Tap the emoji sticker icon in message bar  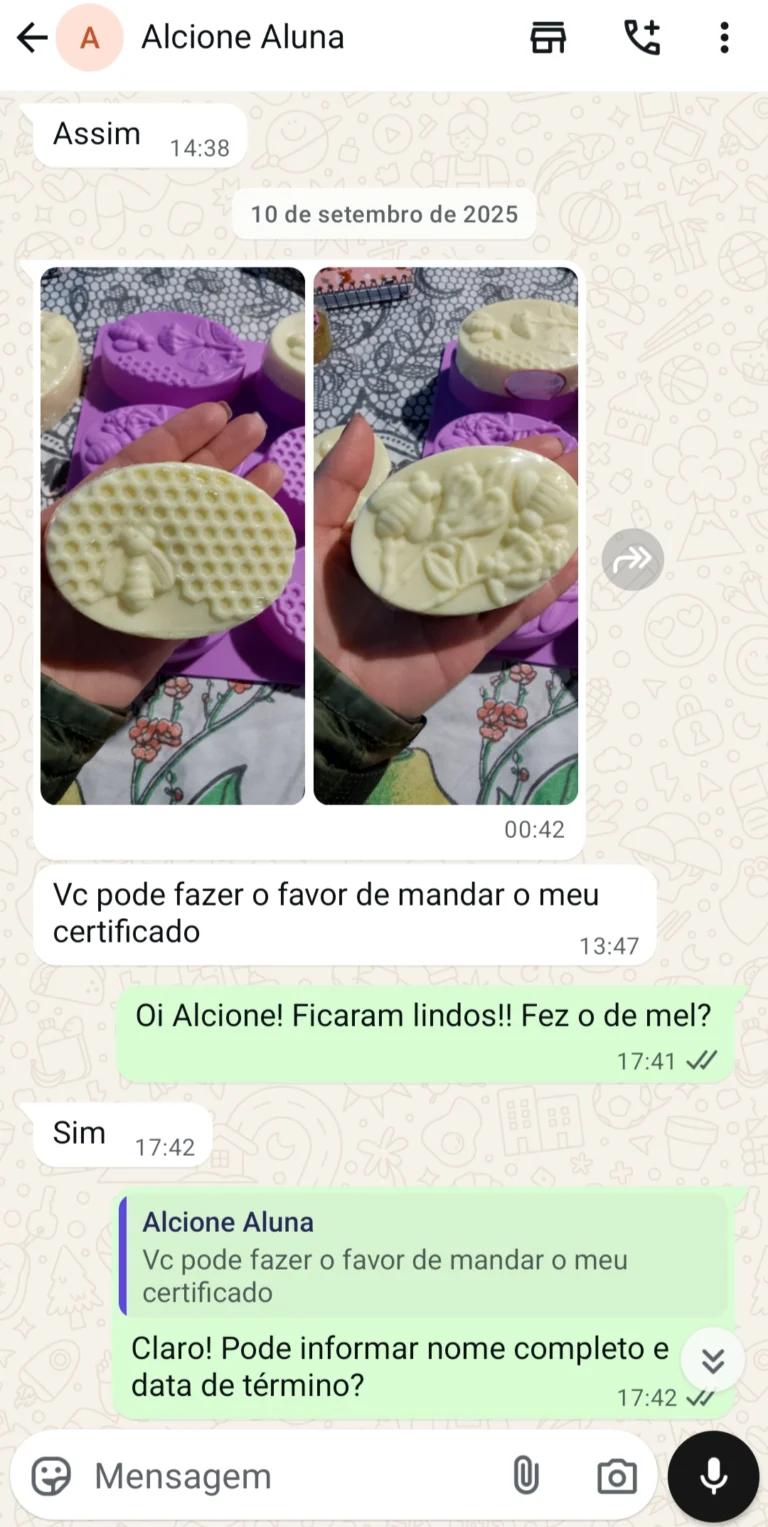click(x=48, y=1475)
